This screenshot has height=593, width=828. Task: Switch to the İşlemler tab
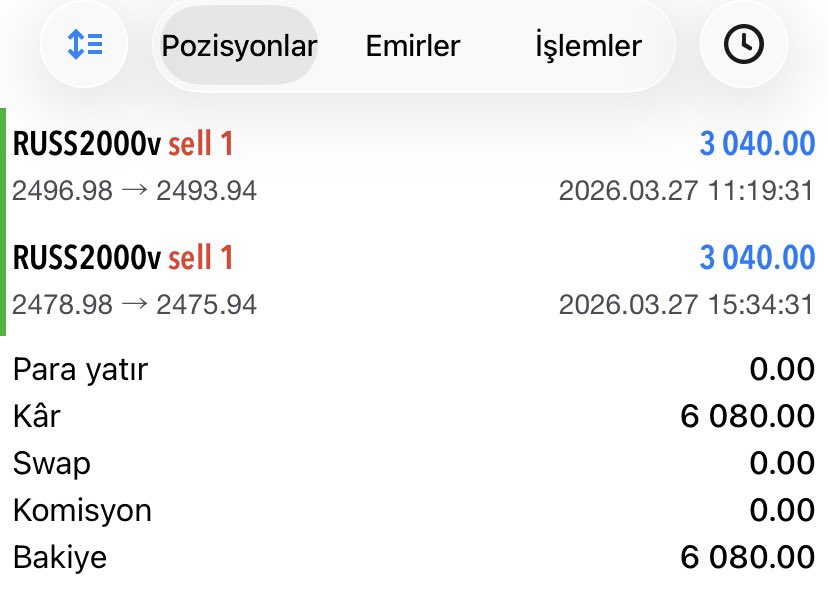click(x=588, y=46)
